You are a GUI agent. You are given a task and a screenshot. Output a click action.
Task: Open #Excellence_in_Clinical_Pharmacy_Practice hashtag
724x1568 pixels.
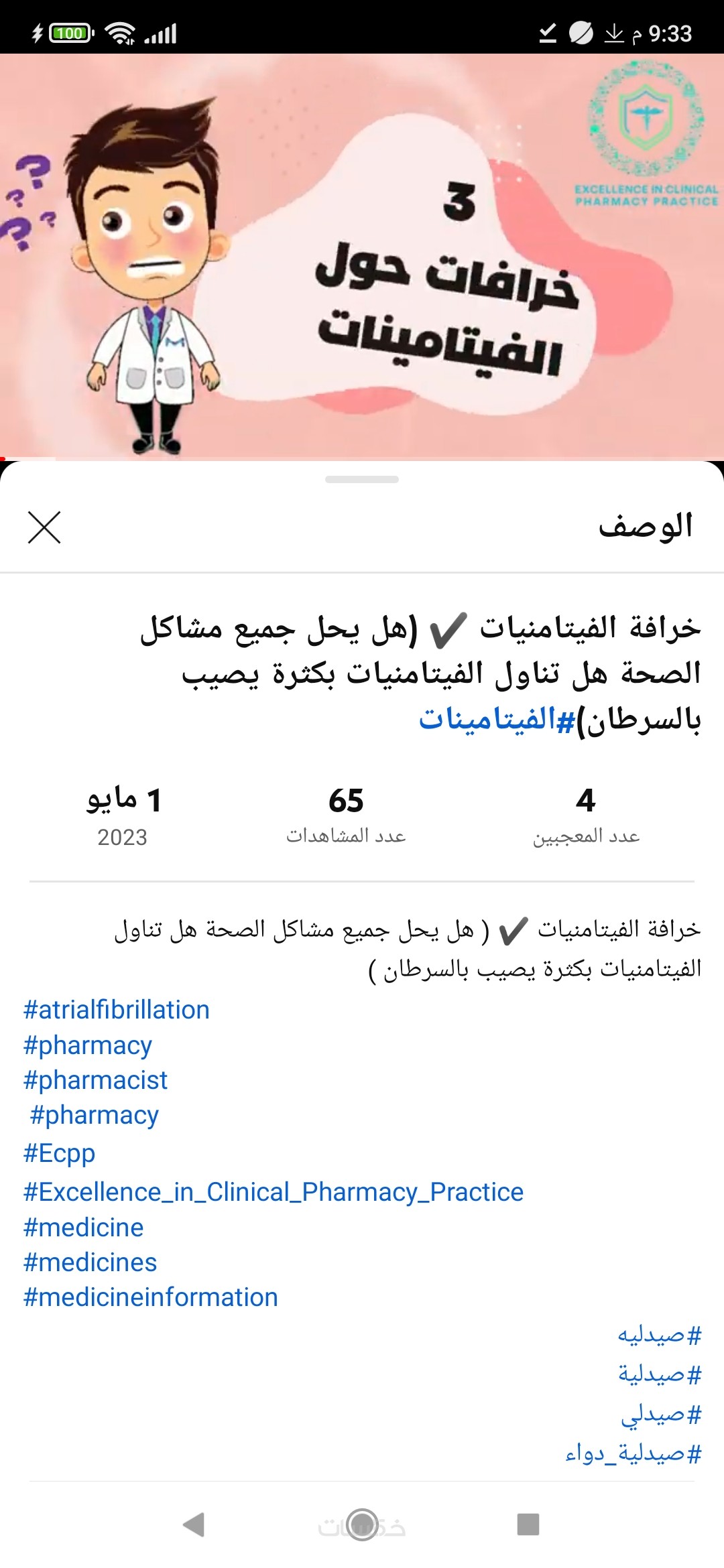tap(273, 1192)
